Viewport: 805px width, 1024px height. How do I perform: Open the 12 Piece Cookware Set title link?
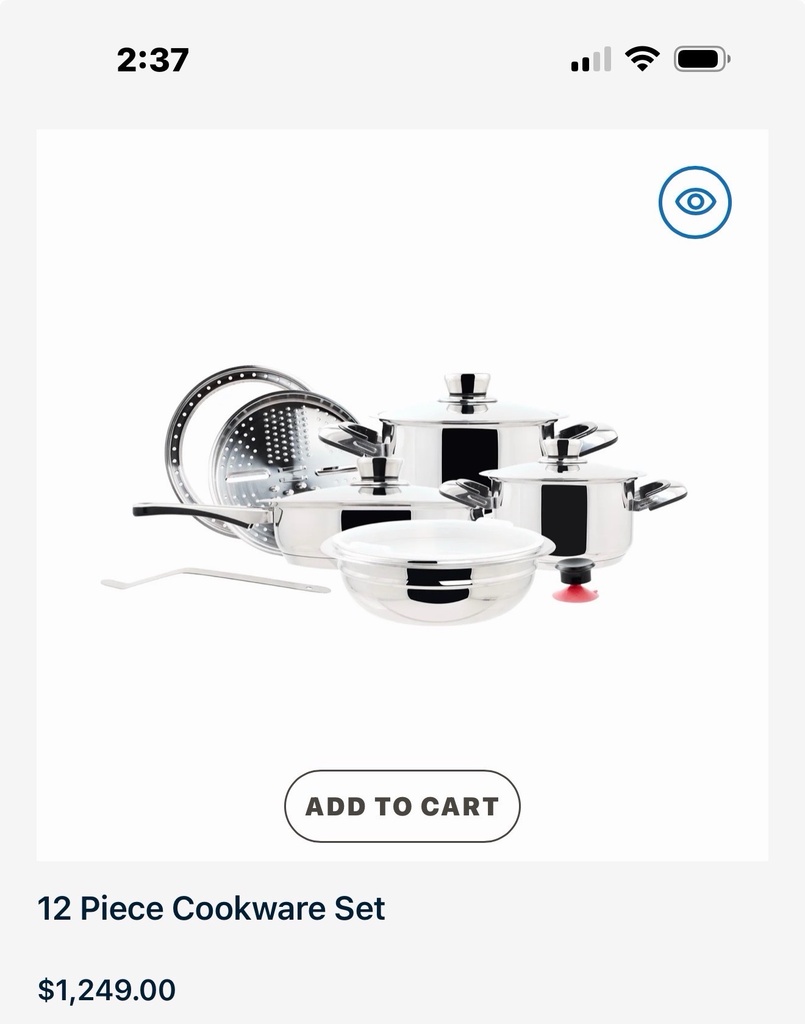tap(211, 909)
